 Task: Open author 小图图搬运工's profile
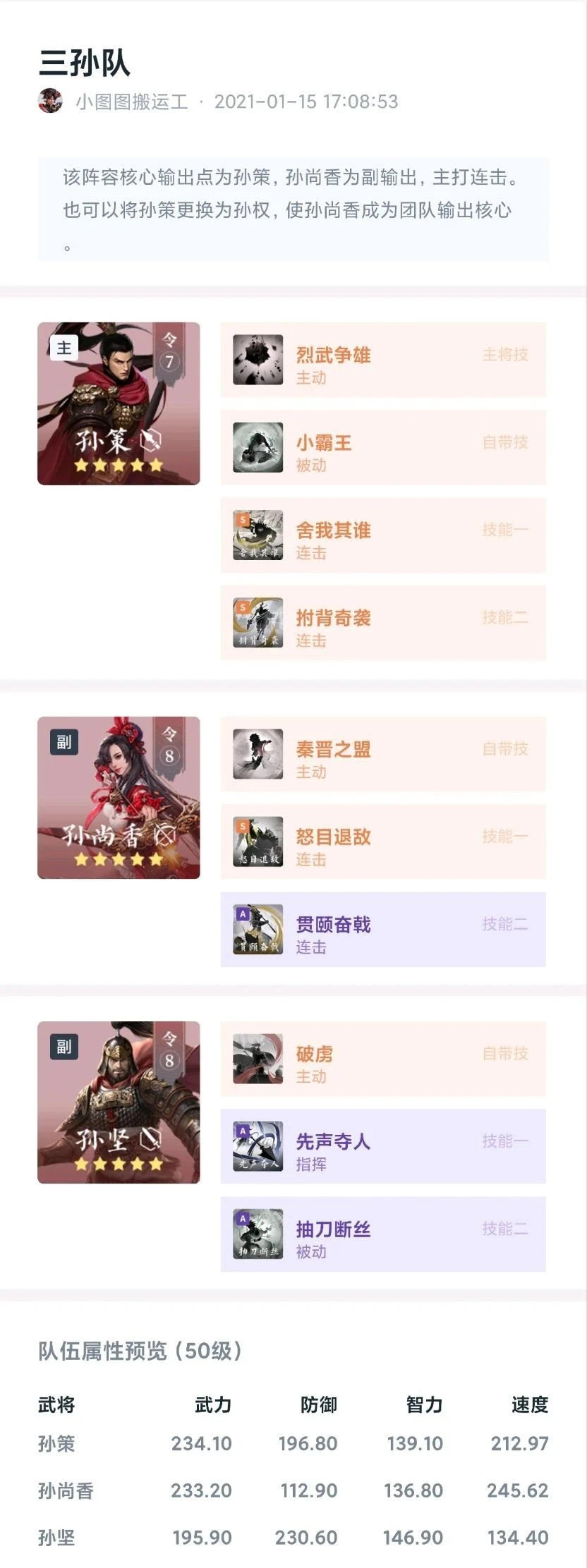[131, 102]
